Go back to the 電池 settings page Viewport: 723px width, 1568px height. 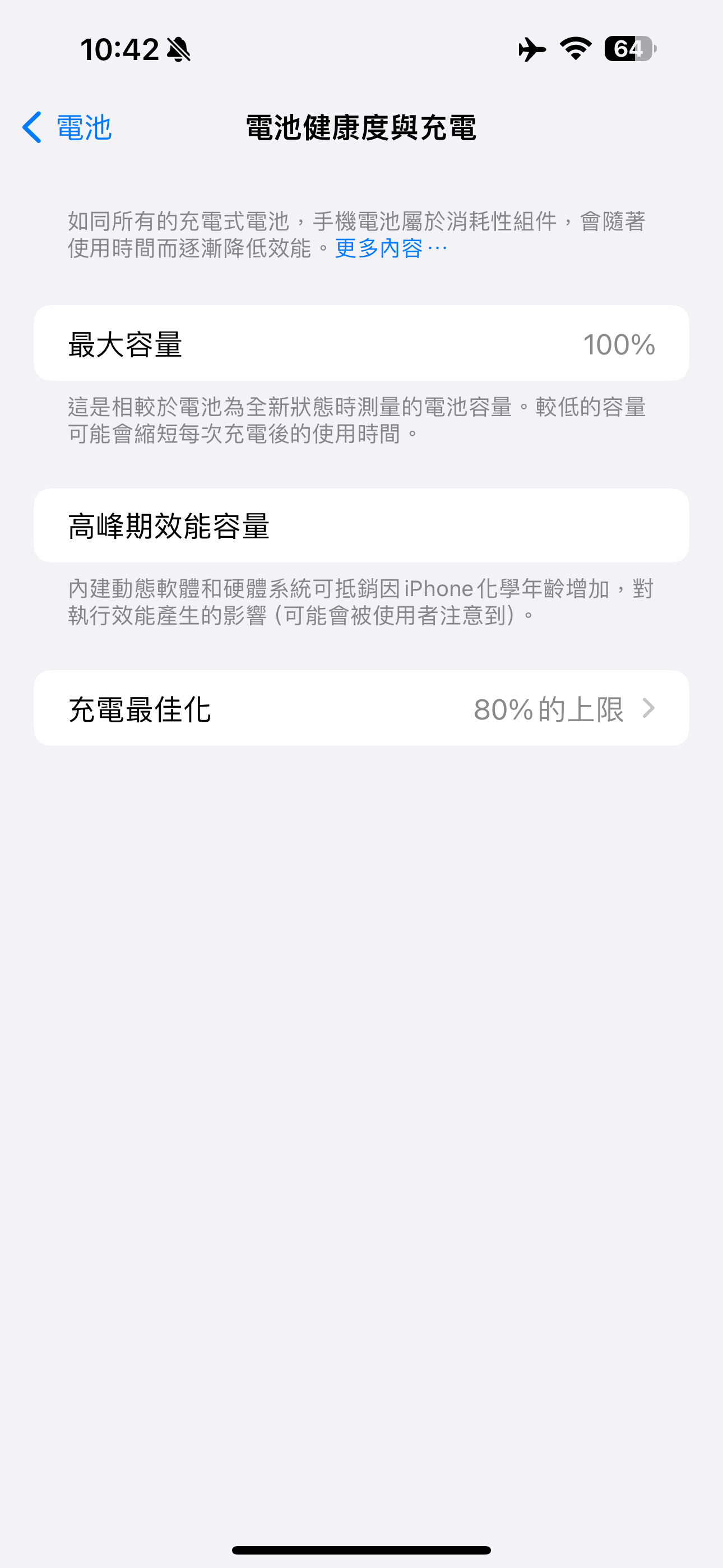(x=67, y=127)
